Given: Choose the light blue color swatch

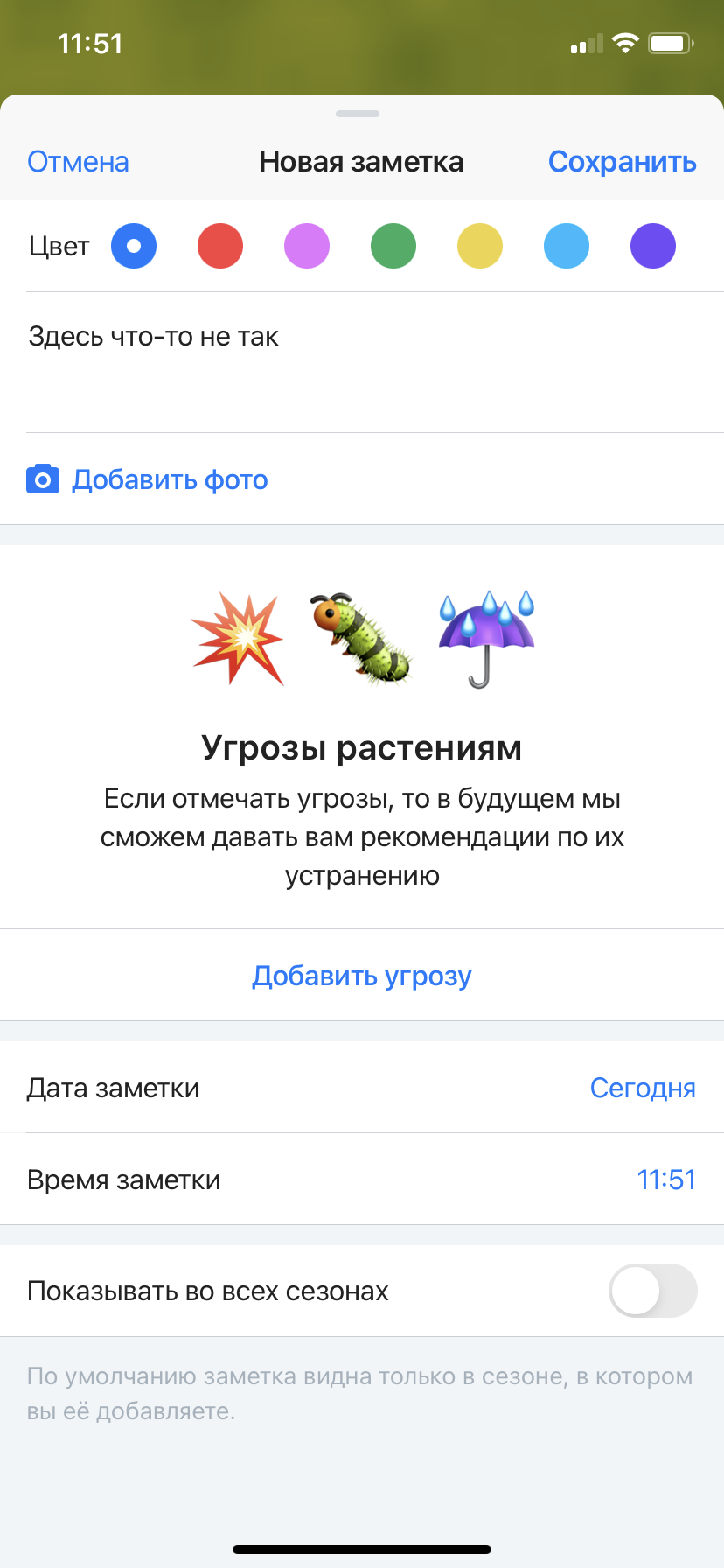Looking at the screenshot, I should coord(567,246).
